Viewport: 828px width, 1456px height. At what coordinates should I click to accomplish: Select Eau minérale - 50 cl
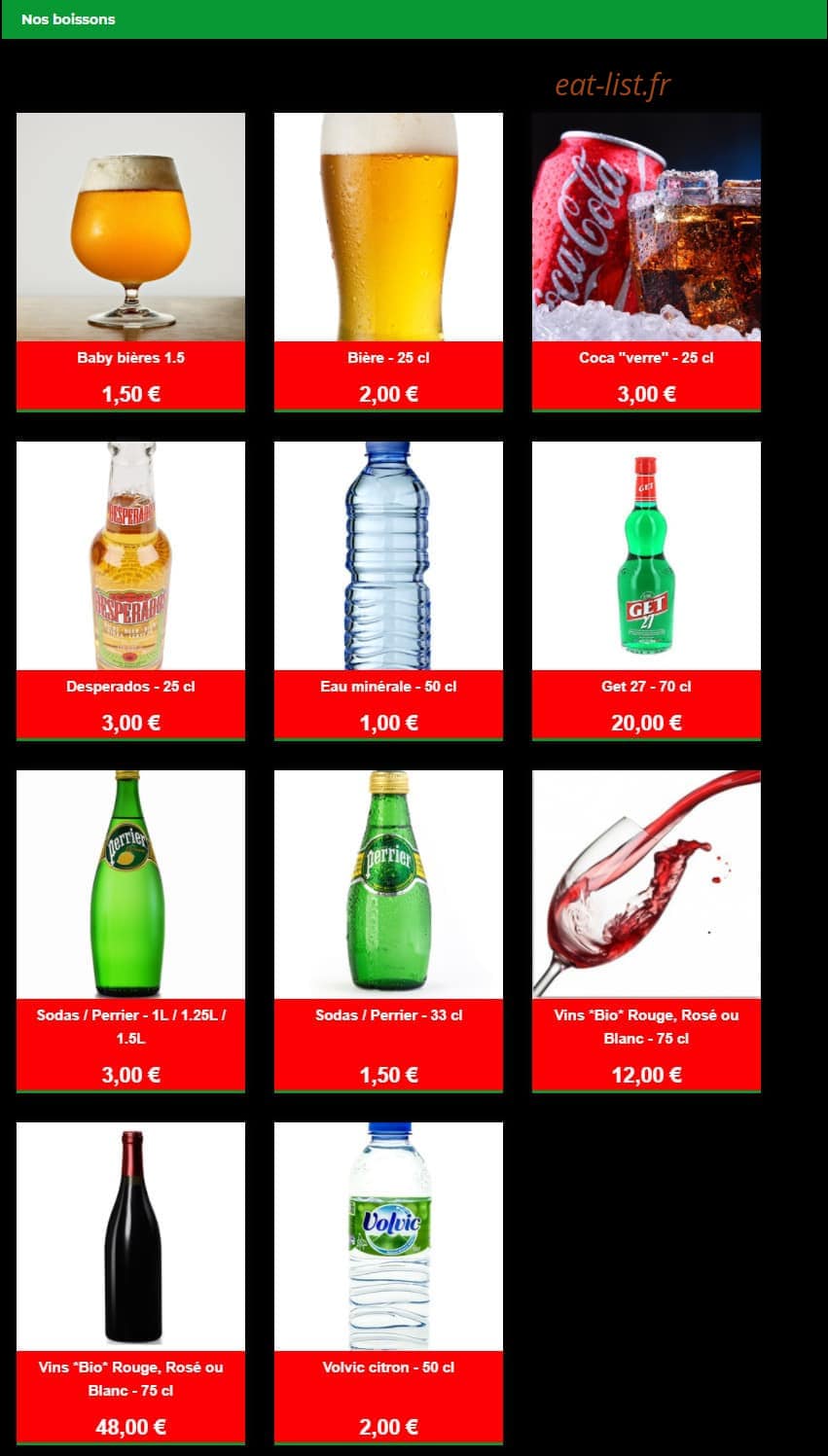(388, 591)
